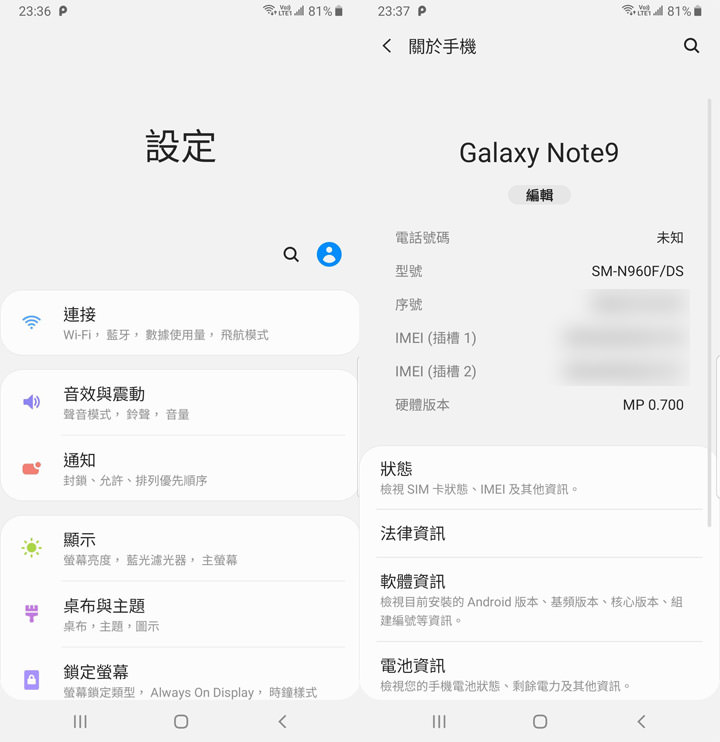Viewport: 720px width, 742px height.
Task: Tap the 編輯 button under Galaxy Note9
Action: (x=539, y=195)
